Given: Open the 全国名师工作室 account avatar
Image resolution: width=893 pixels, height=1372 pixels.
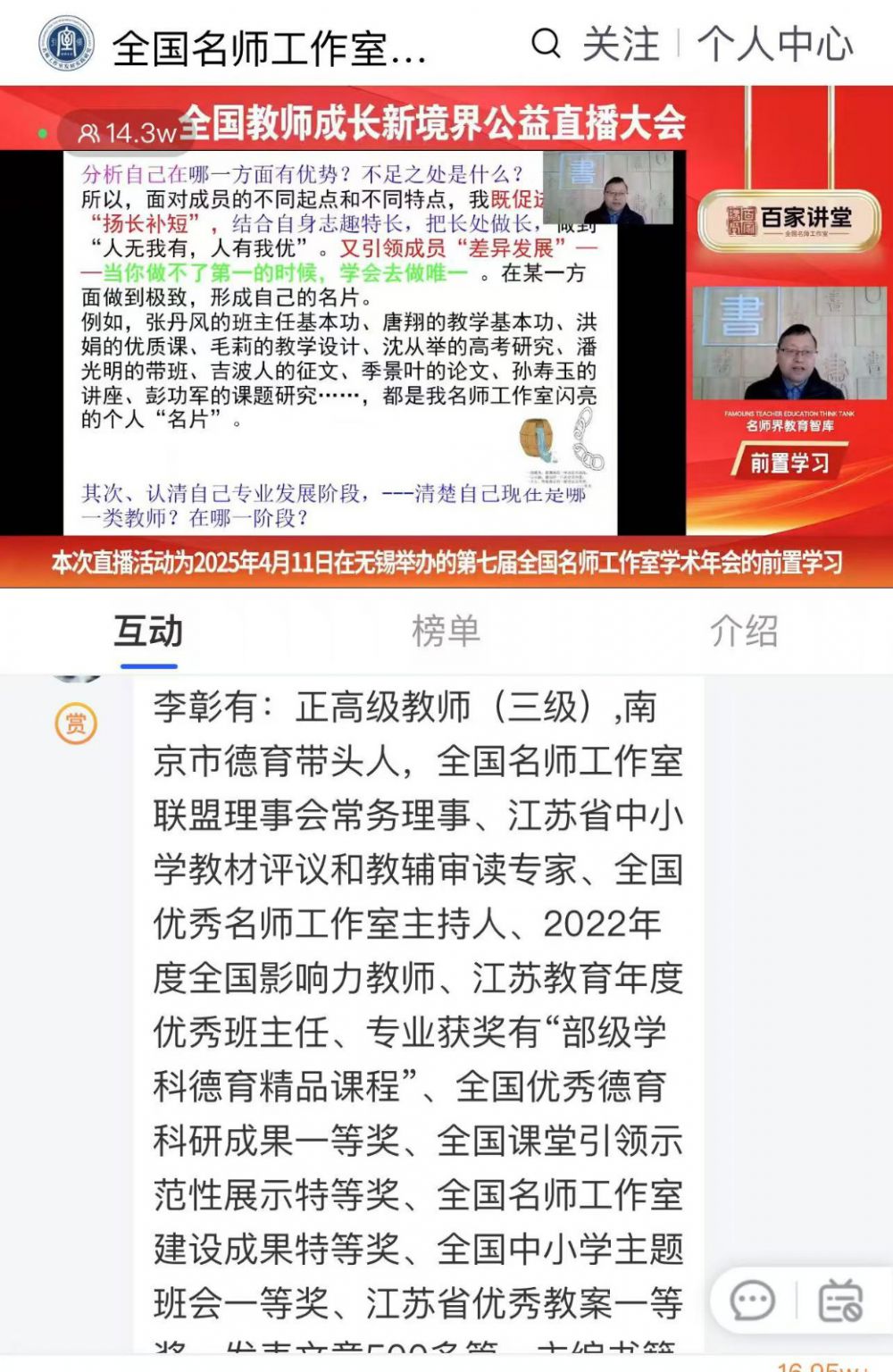Looking at the screenshot, I should pos(66,45).
